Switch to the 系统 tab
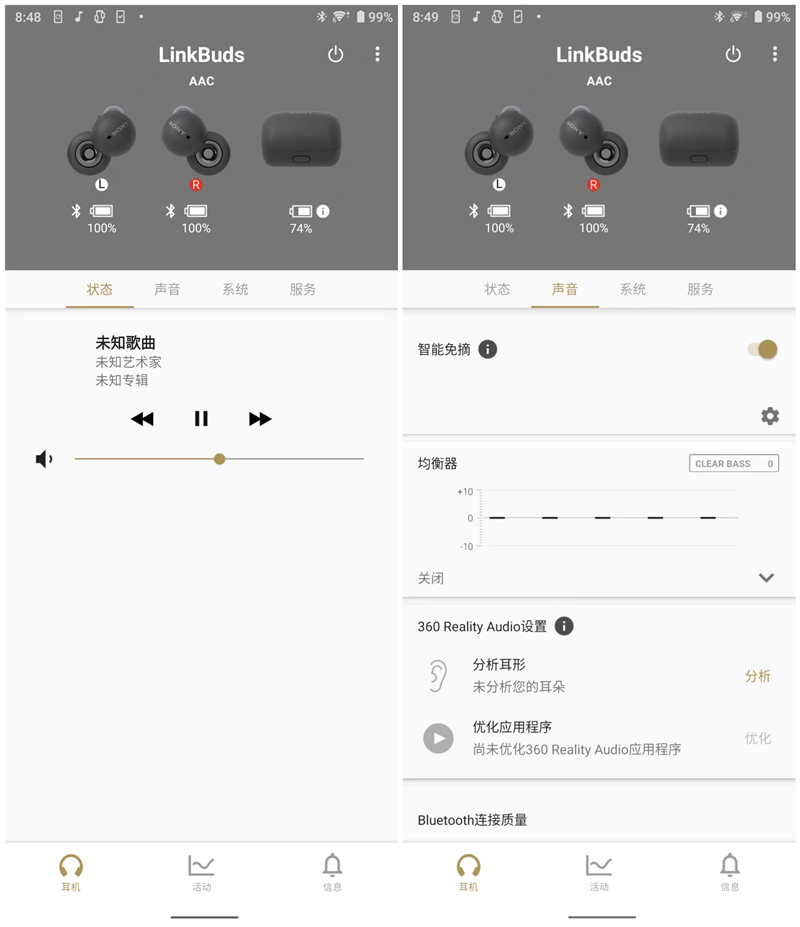 click(235, 290)
